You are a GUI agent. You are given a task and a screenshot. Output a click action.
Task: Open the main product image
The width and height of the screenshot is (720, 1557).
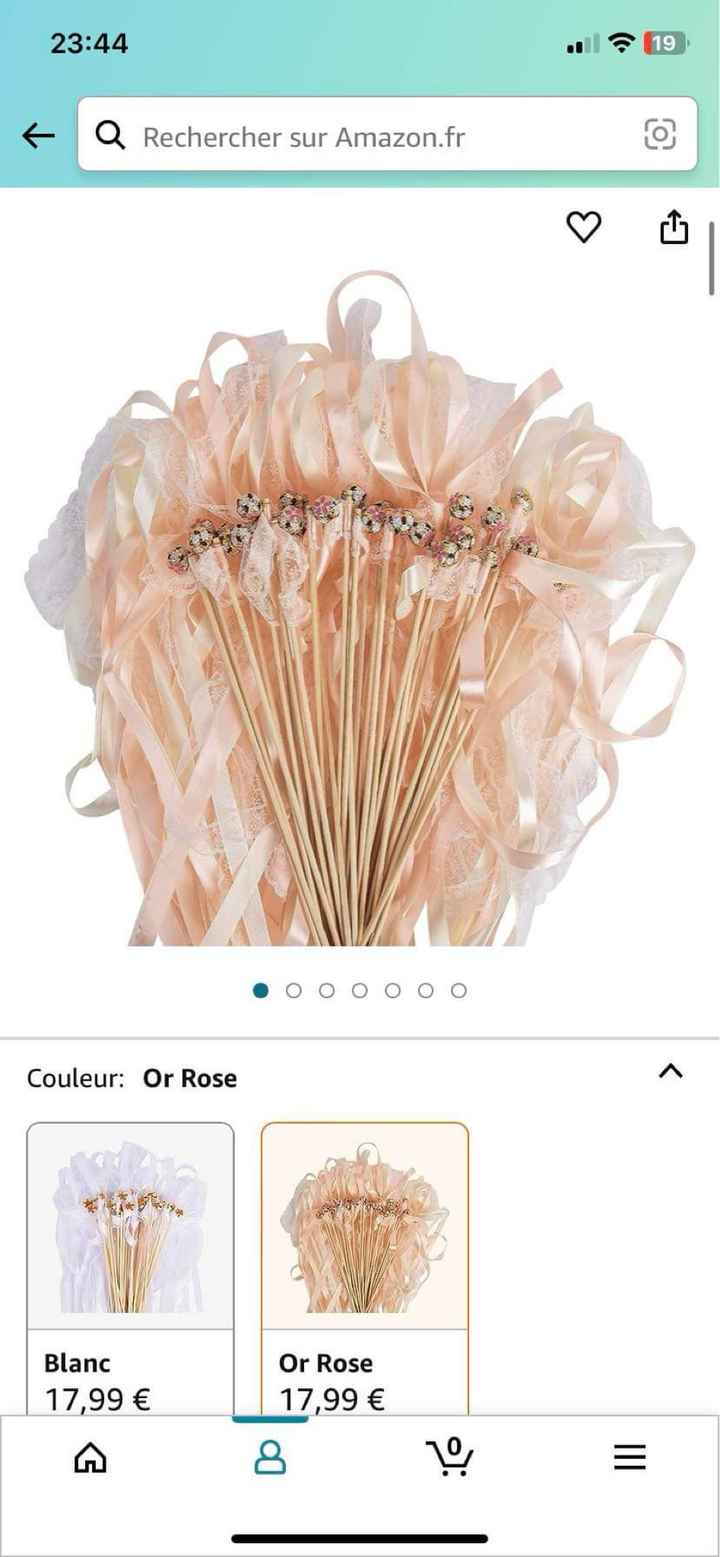pos(360,610)
